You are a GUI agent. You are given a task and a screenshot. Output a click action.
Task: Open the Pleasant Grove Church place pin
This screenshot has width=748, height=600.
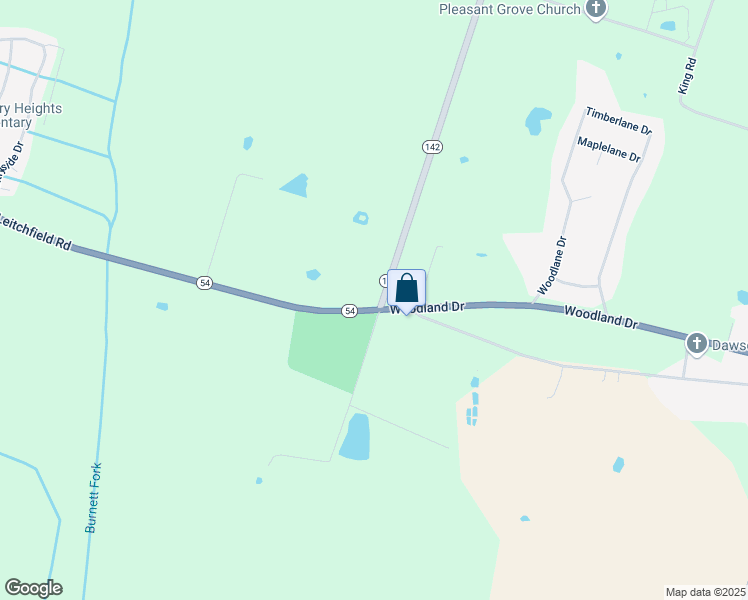coord(596,10)
